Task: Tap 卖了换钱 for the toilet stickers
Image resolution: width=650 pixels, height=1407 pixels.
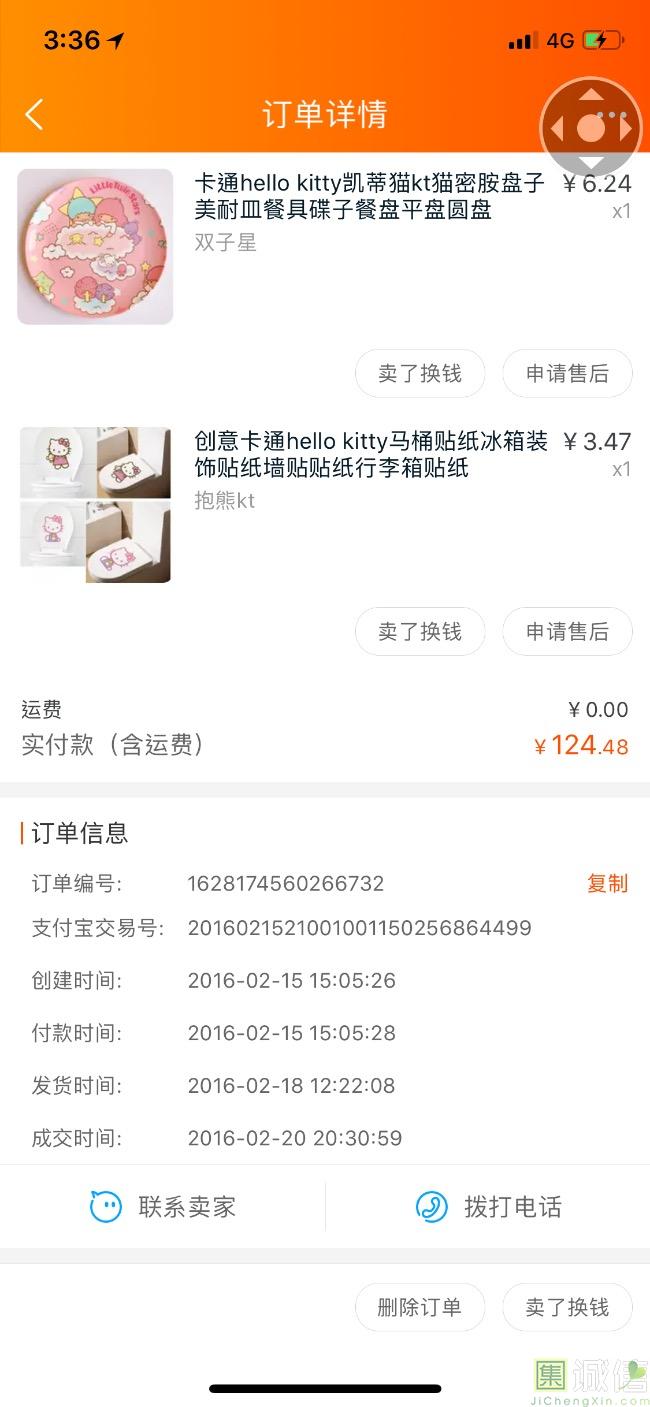Action: [420, 632]
